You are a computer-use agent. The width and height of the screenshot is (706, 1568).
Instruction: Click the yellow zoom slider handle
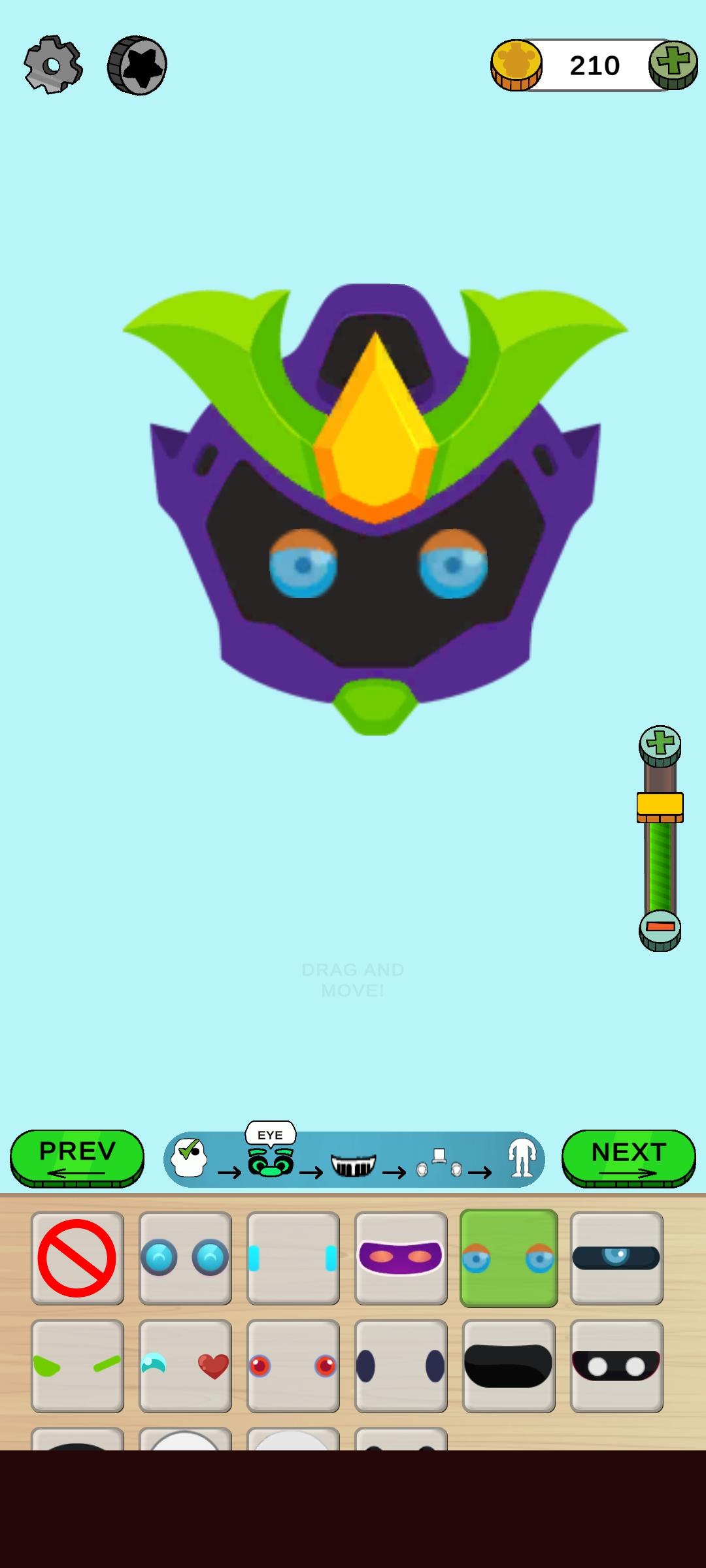(659, 808)
